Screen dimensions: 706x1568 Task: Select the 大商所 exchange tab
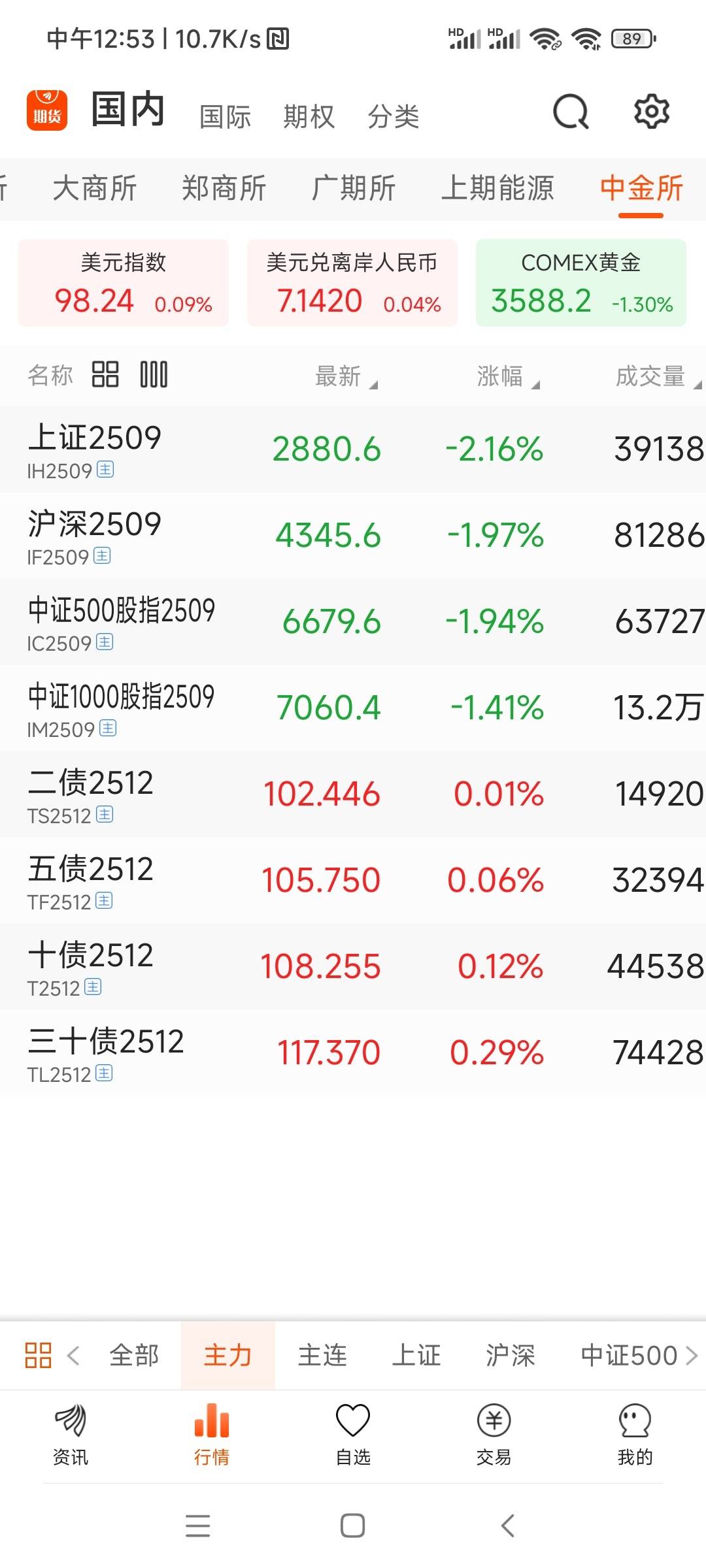(x=95, y=188)
